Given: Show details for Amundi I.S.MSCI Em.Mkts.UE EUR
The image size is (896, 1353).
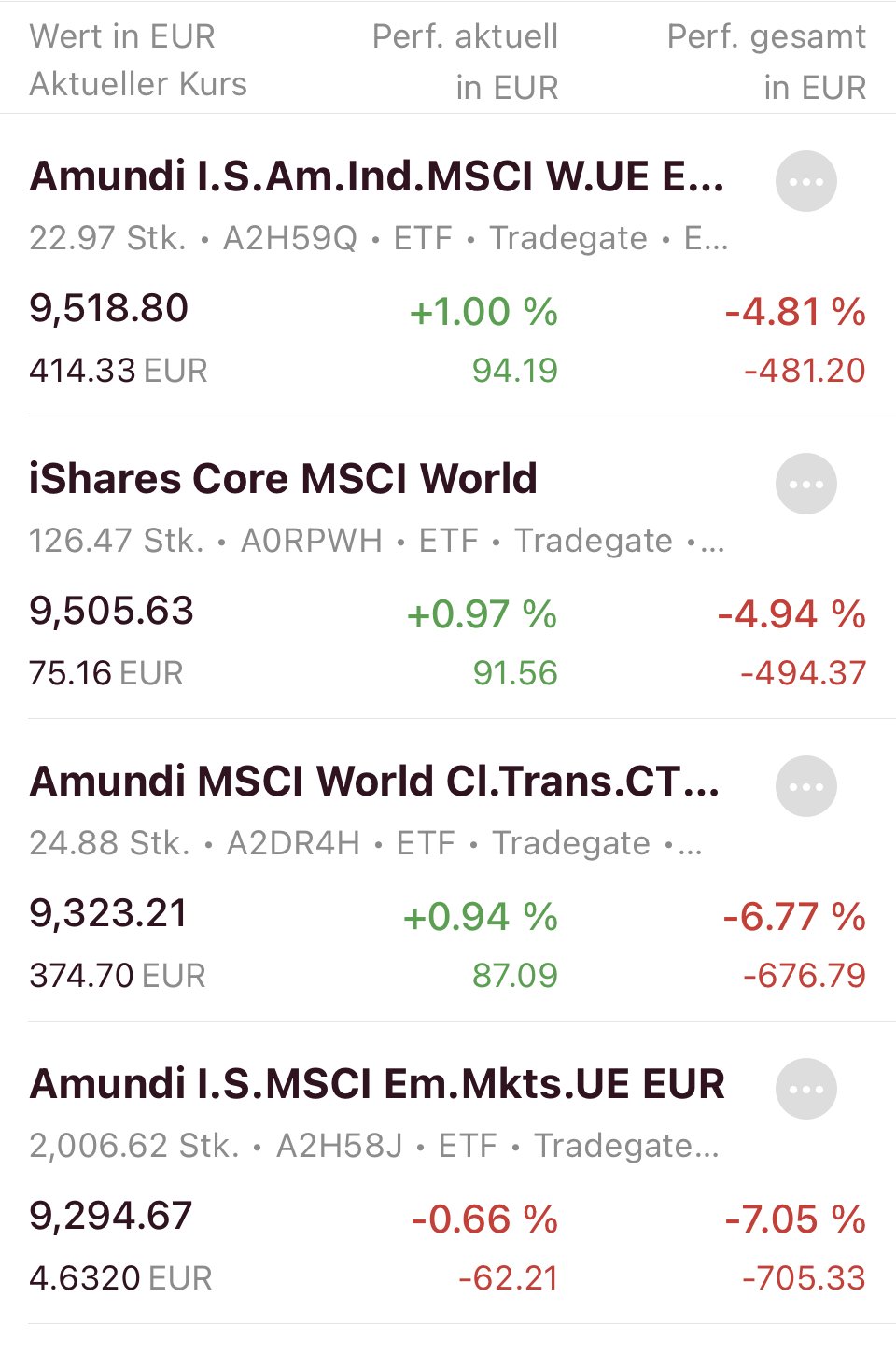Looking at the screenshot, I should pyautogui.click(x=377, y=1084).
